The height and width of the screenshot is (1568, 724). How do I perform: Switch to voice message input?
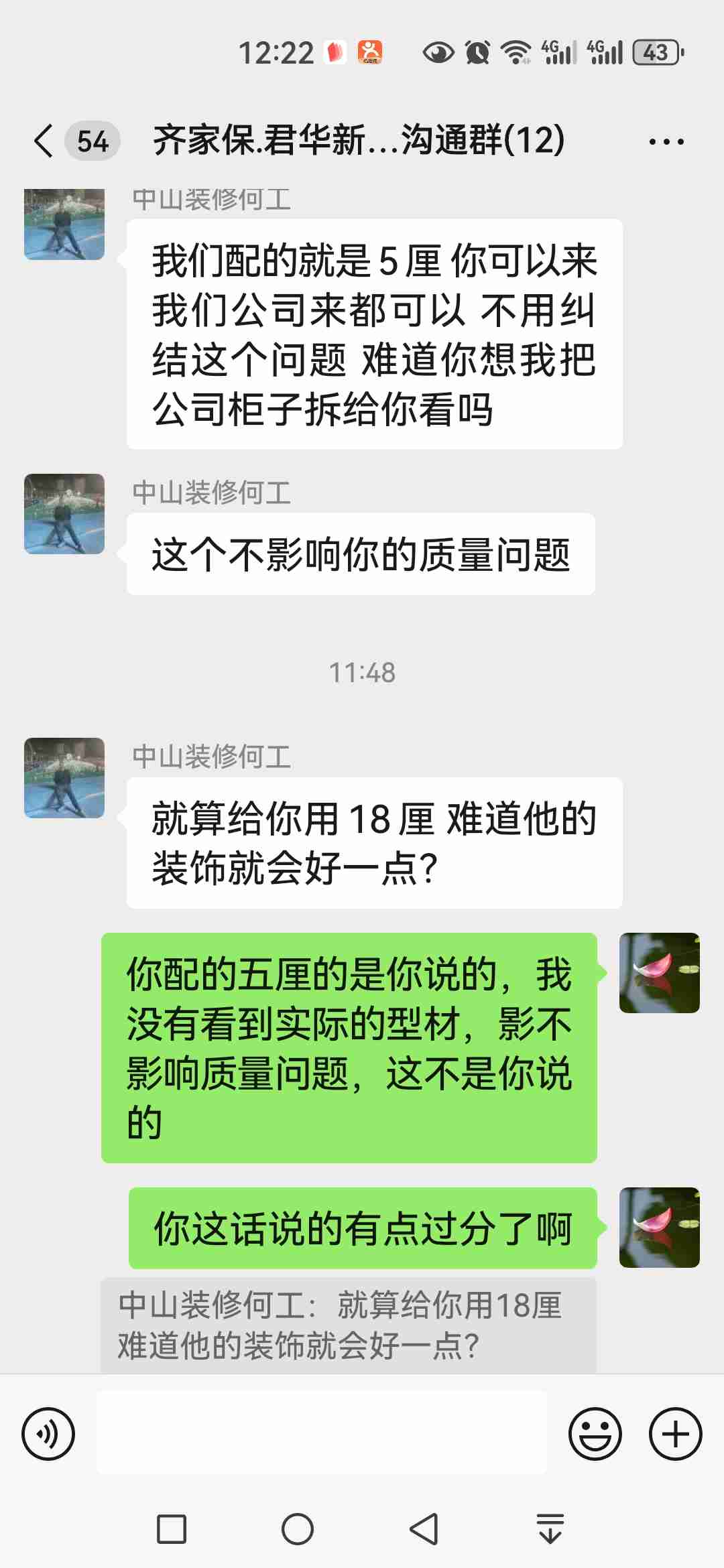click(x=48, y=1434)
